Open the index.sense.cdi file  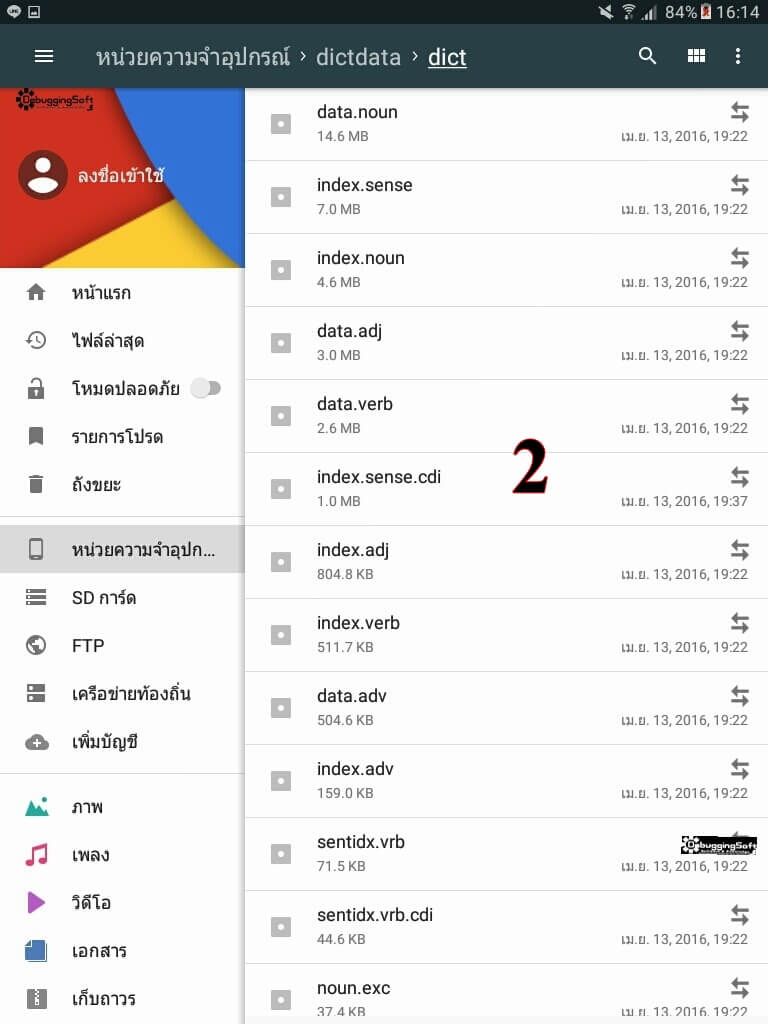pyautogui.click(x=378, y=488)
